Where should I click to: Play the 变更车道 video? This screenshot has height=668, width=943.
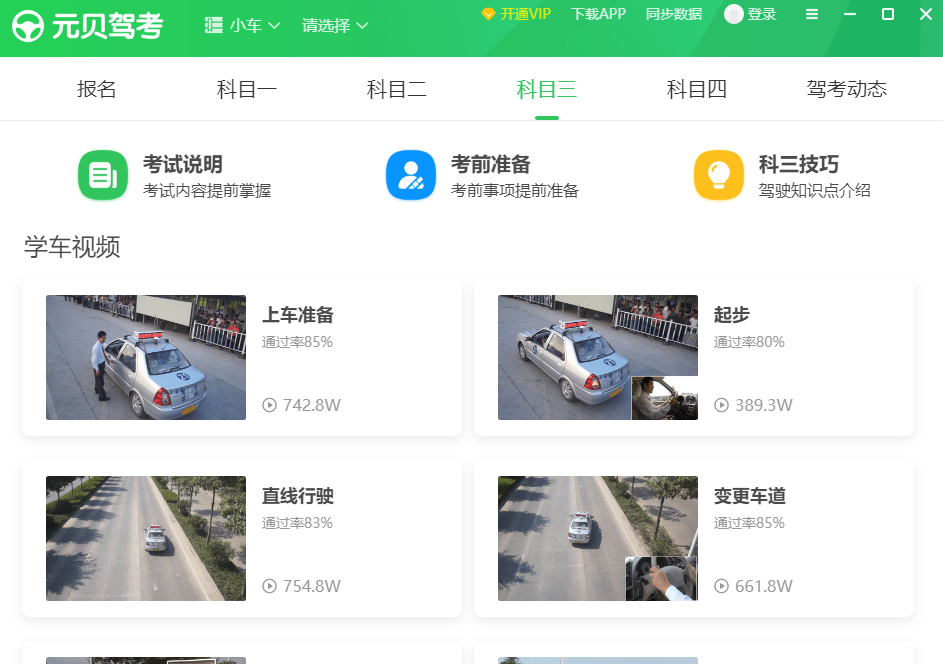click(598, 538)
